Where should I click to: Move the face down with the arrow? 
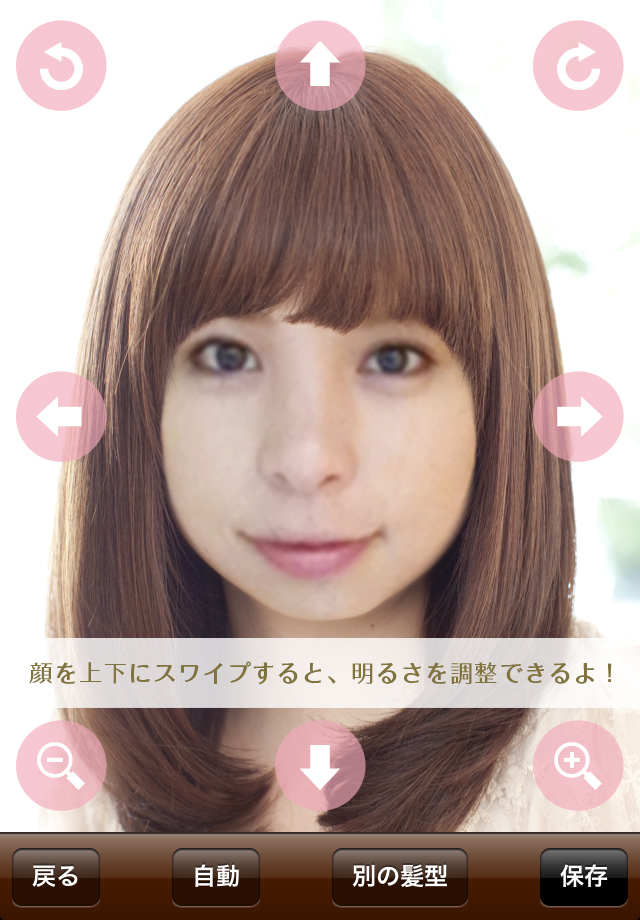[320, 766]
